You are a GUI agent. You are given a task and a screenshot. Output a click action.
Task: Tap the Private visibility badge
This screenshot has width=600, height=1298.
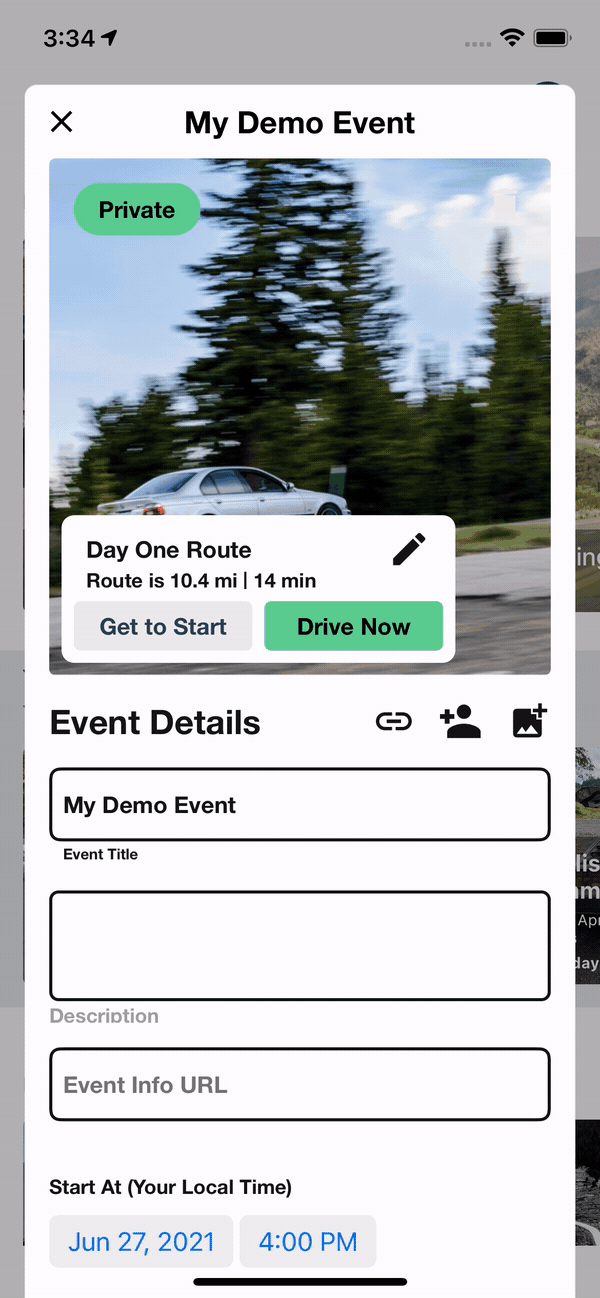coord(137,210)
